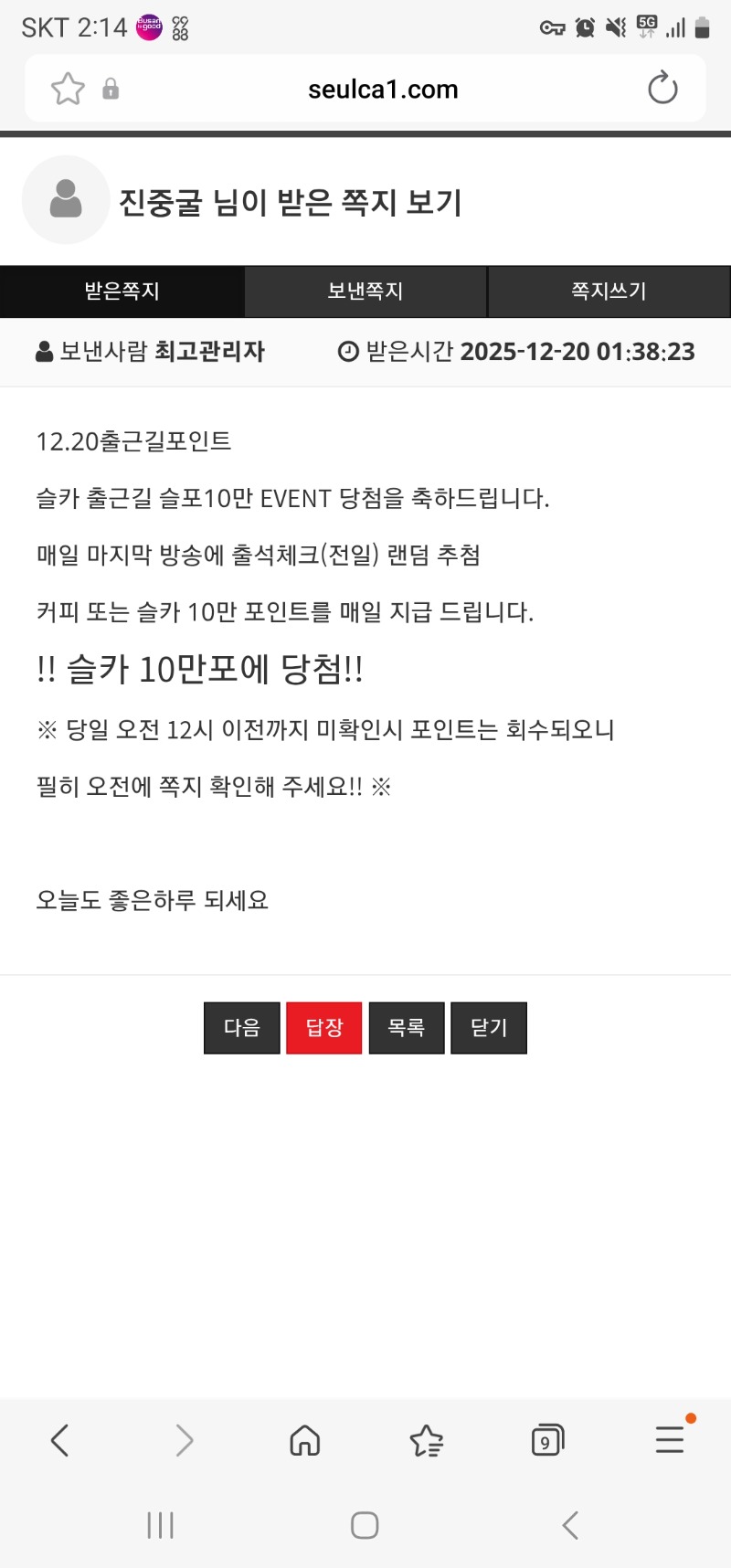Close the message with 닫기
Viewport: 731px width, 1568px height.
pyautogui.click(x=489, y=1028)
